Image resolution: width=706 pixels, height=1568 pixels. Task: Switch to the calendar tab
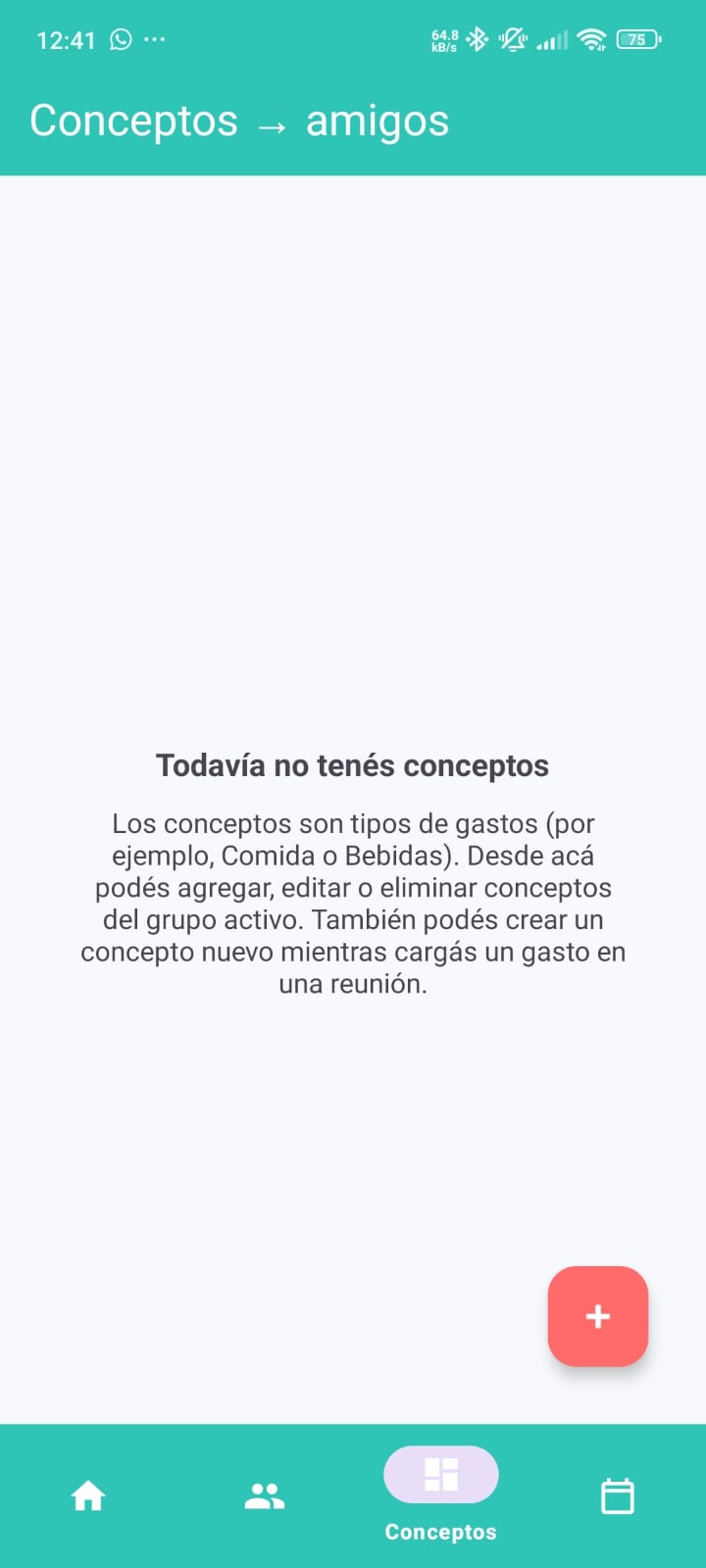617,1496
